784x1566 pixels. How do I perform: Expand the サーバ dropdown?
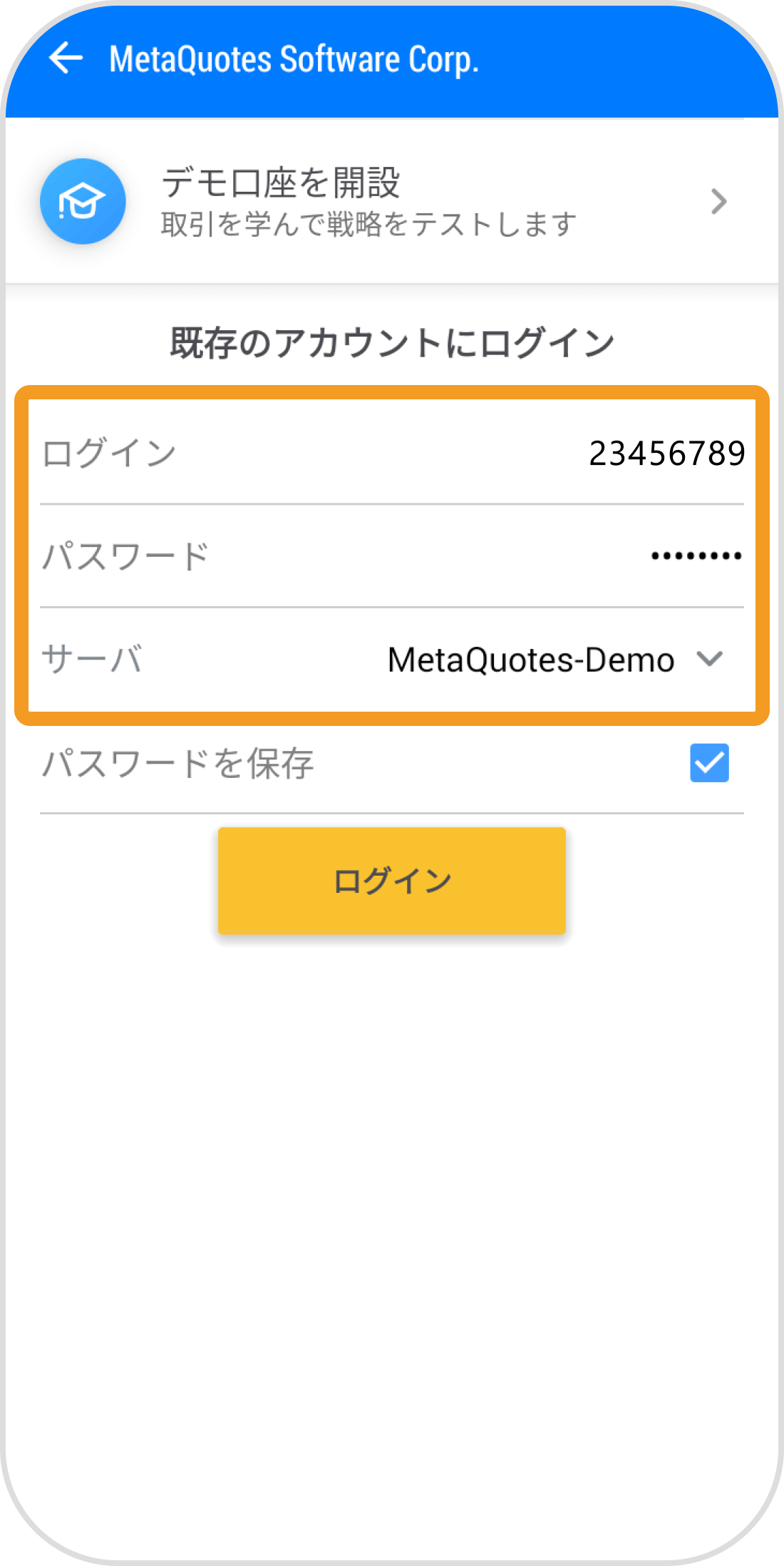point(709,659)
